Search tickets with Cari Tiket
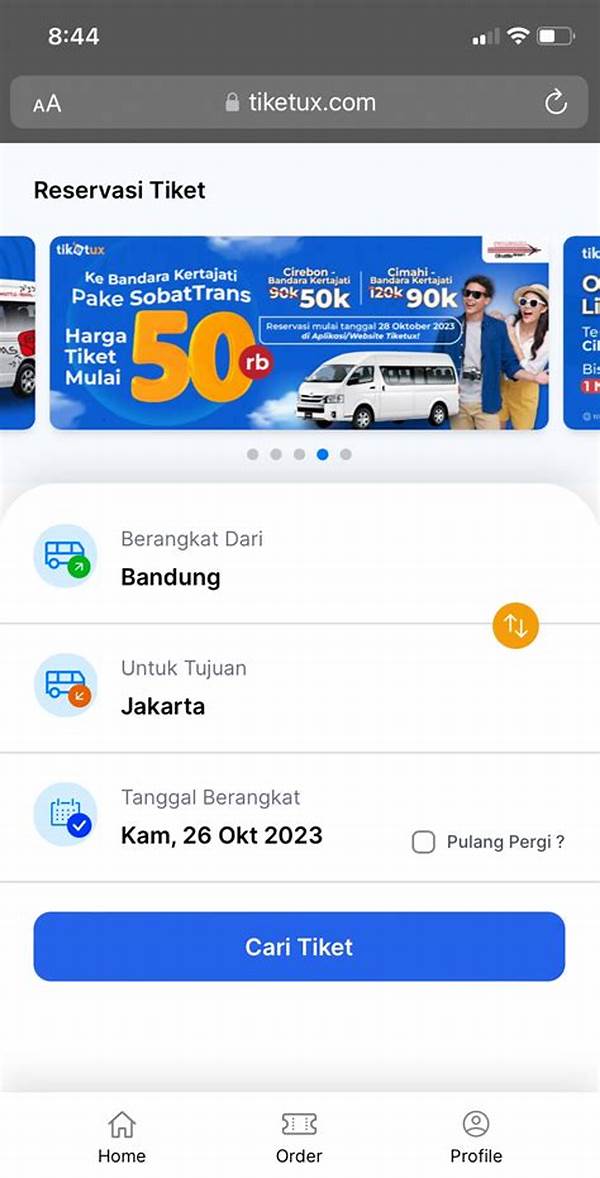 pyautogui.click(x=299, y=946)
